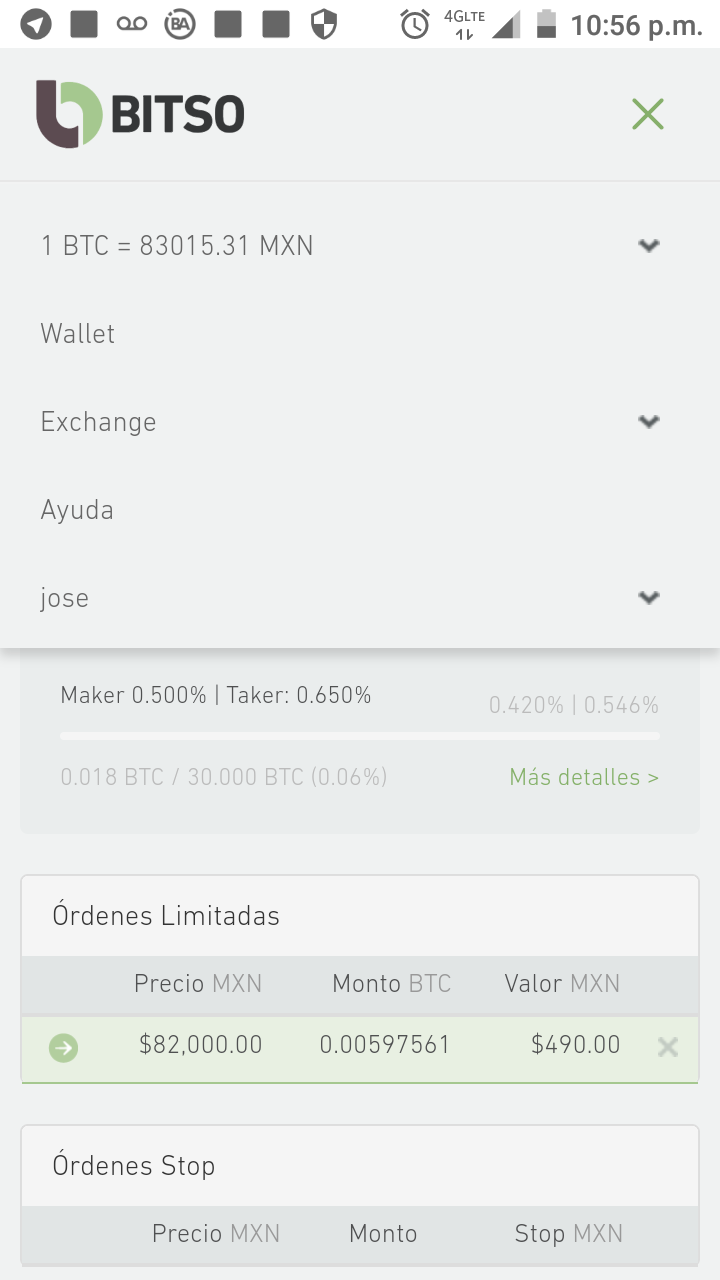Expand the 1 BTC price dropdown
720x1280 pixels.
tap(649, 246)
